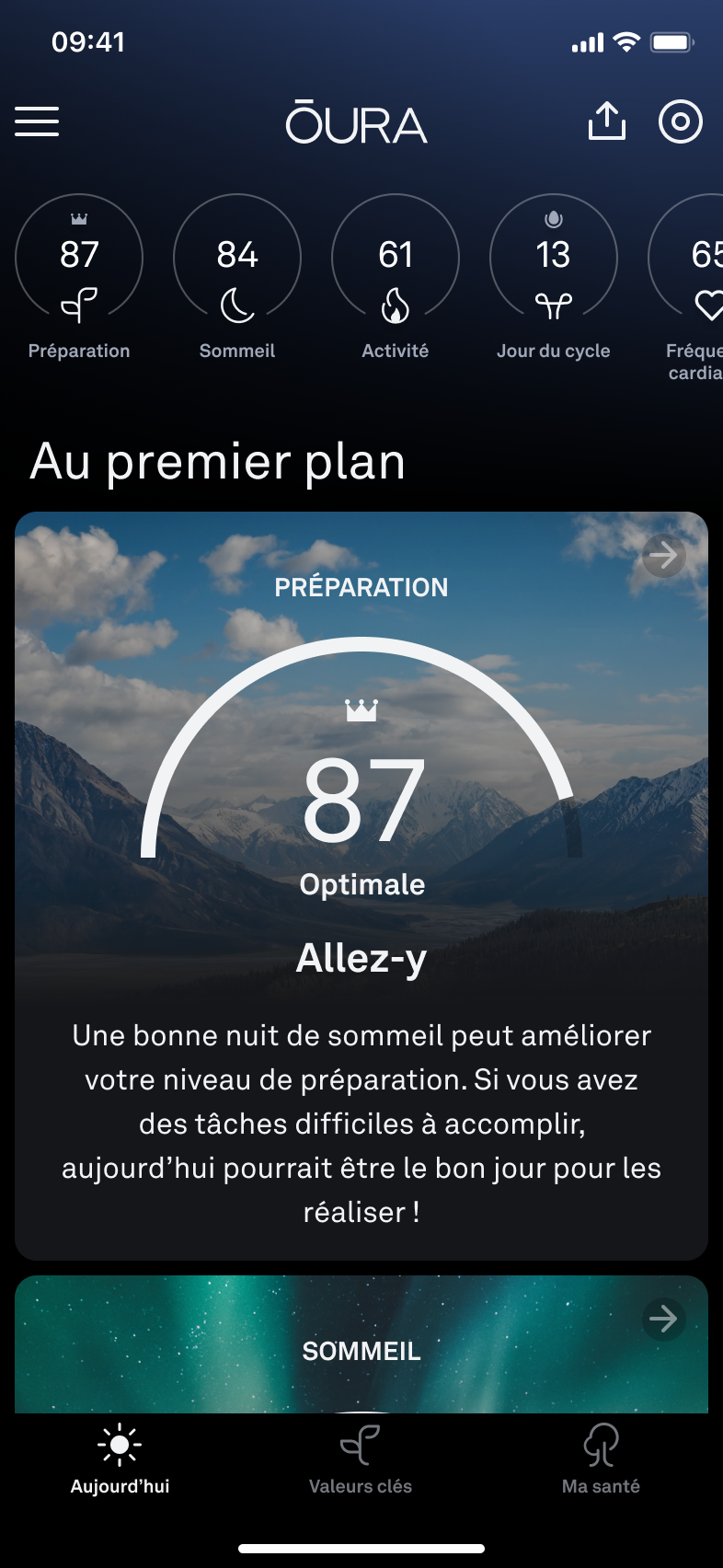Tap the arrow on the Préparation card
The height and width of the screenshot is (1568, 723).
[663, 556]
